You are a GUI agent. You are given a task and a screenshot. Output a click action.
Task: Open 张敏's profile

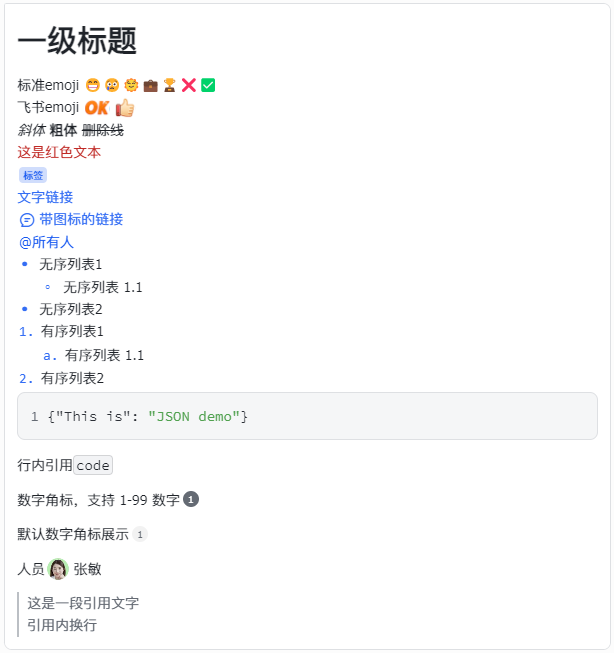[86, 569]
